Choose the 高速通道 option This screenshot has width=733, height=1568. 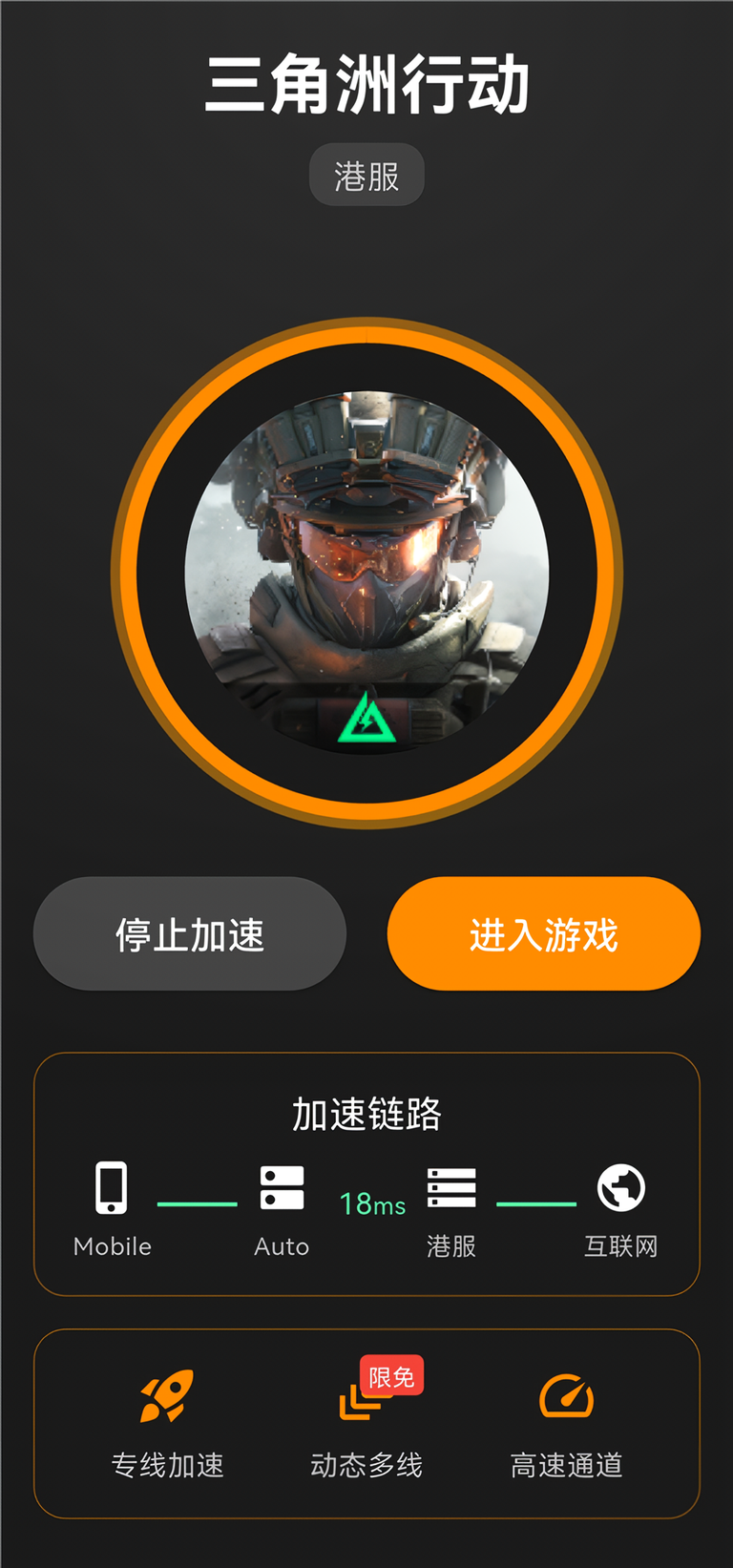tap(566, 1424)
